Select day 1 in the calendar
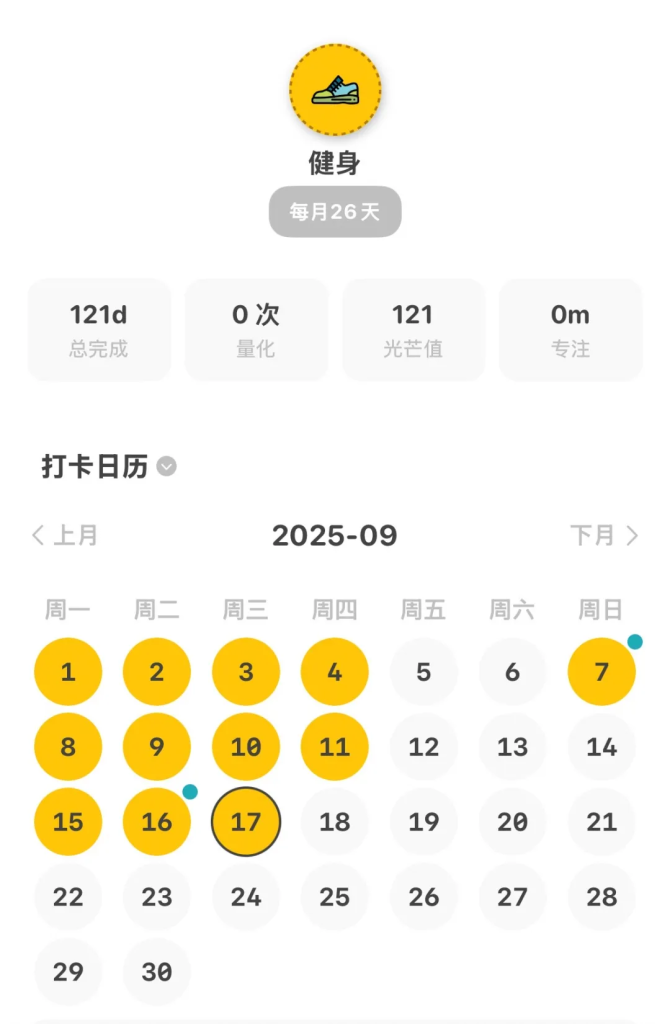This screenshot has width=670, height=1024. pyautogui.click(x=68, y=672)
